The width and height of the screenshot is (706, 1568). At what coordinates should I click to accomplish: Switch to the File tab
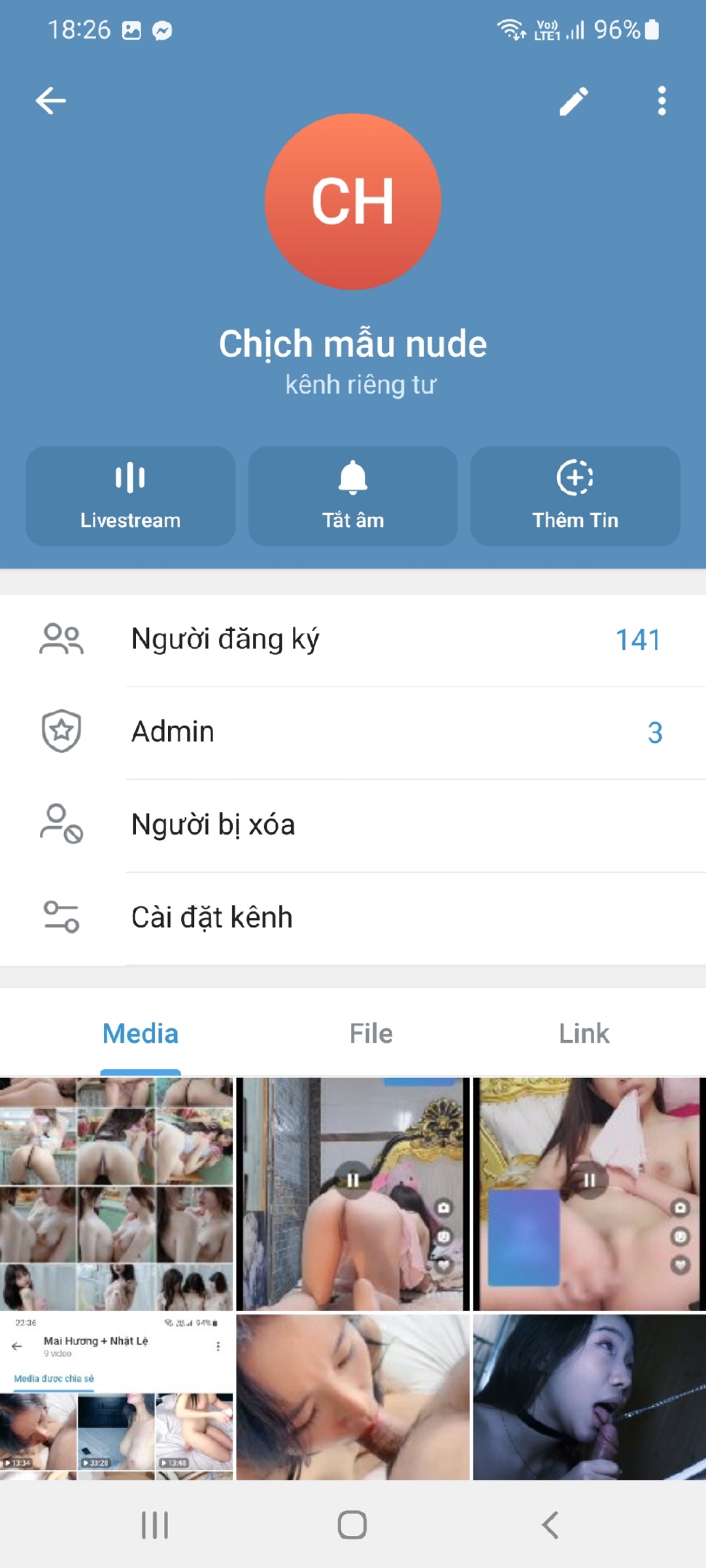tap(371, 1034)
